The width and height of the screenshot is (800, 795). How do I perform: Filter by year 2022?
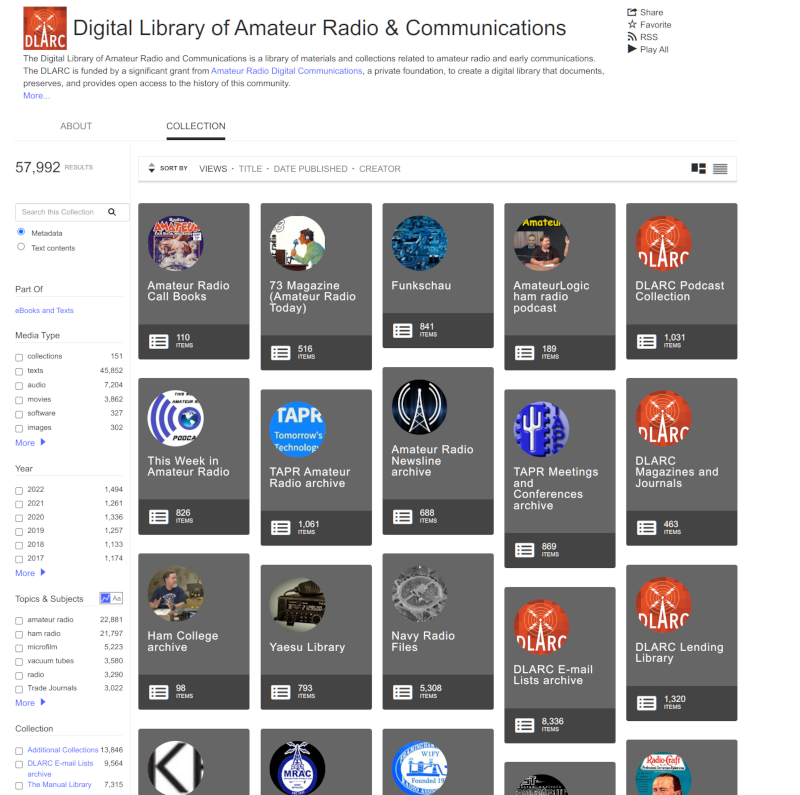pyautogui.click(x=19, y=489)
